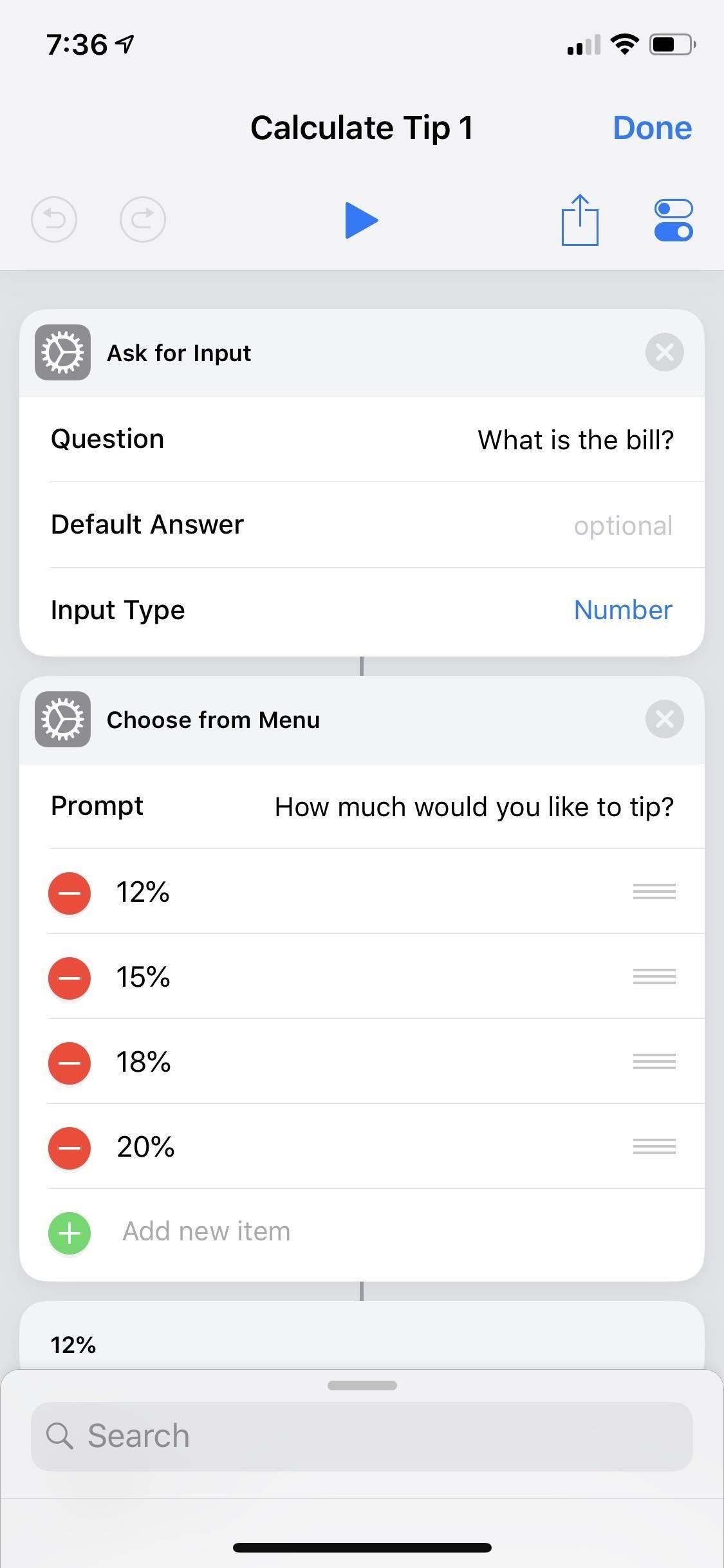This screenshot has width=724, height=1568.
Task: Change Input Type from Number
Action: point(622,610)
